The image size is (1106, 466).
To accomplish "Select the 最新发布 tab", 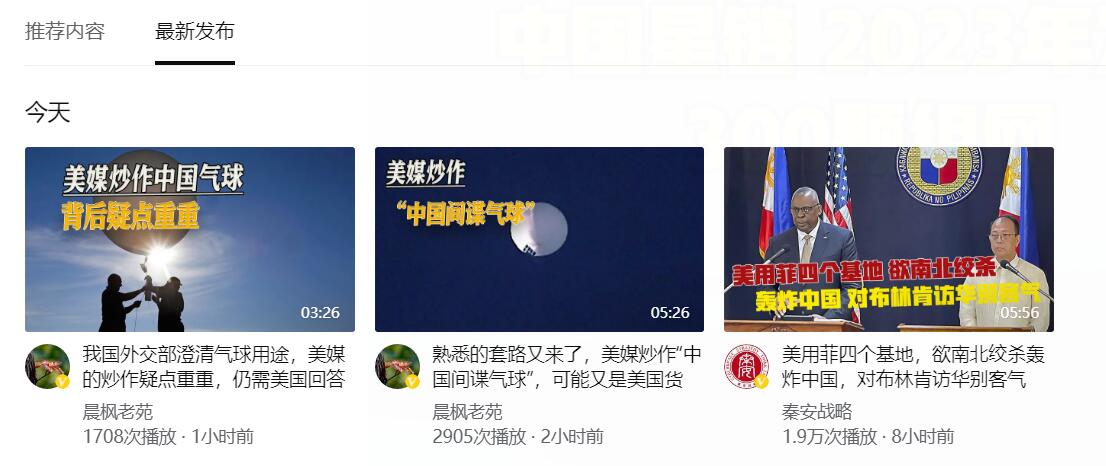I will click(x=195, y=31).
